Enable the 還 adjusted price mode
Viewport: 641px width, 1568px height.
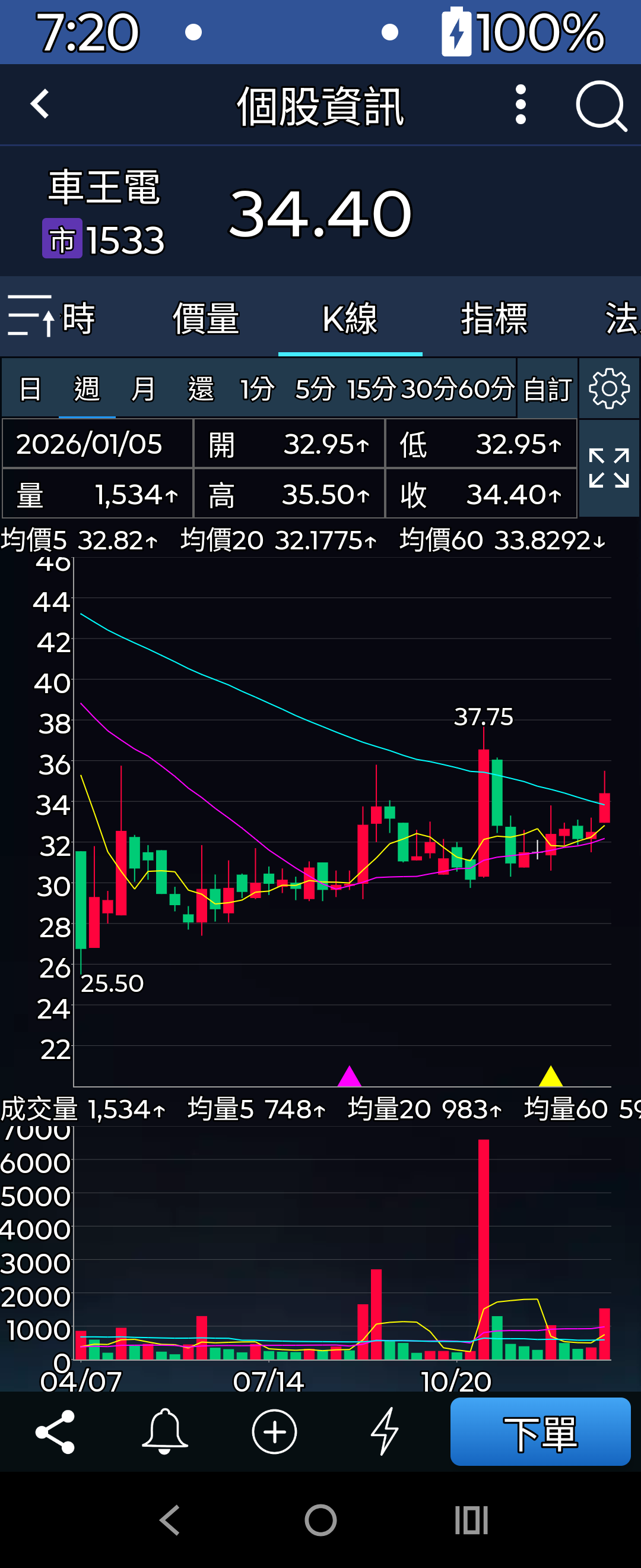click(201, 388)
